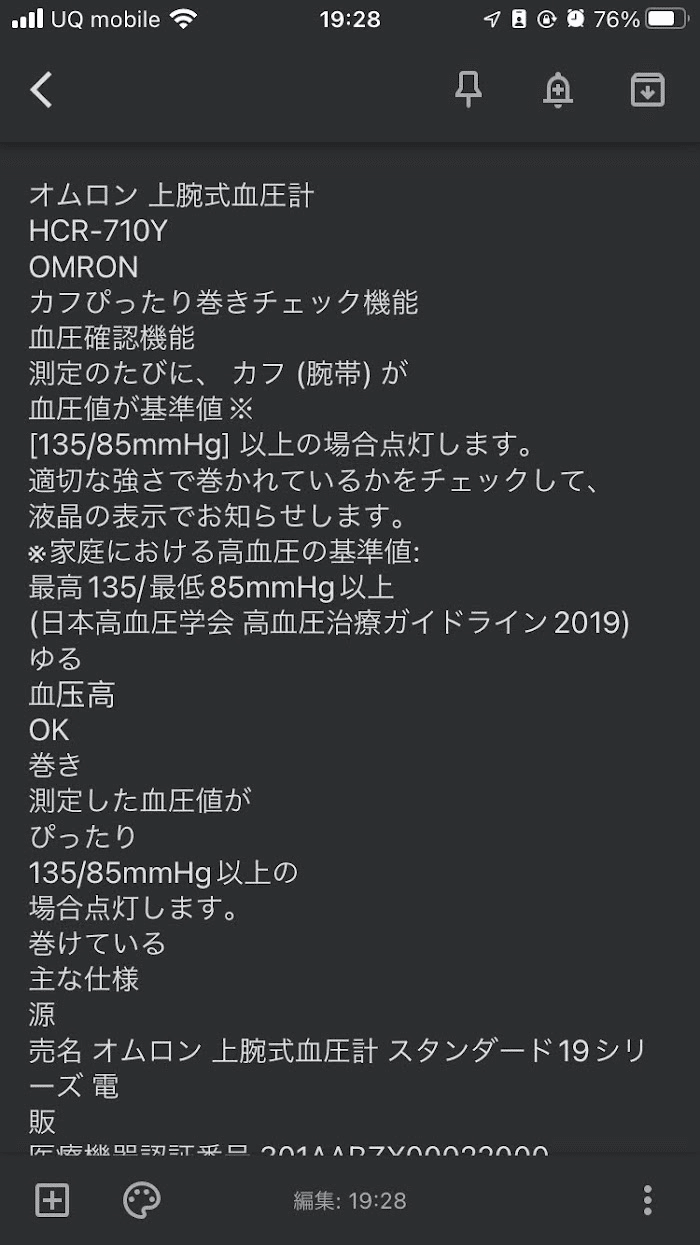Add a reminder with the bell icon
Screen dimensions: 700x1245
[x=558, y=90]
